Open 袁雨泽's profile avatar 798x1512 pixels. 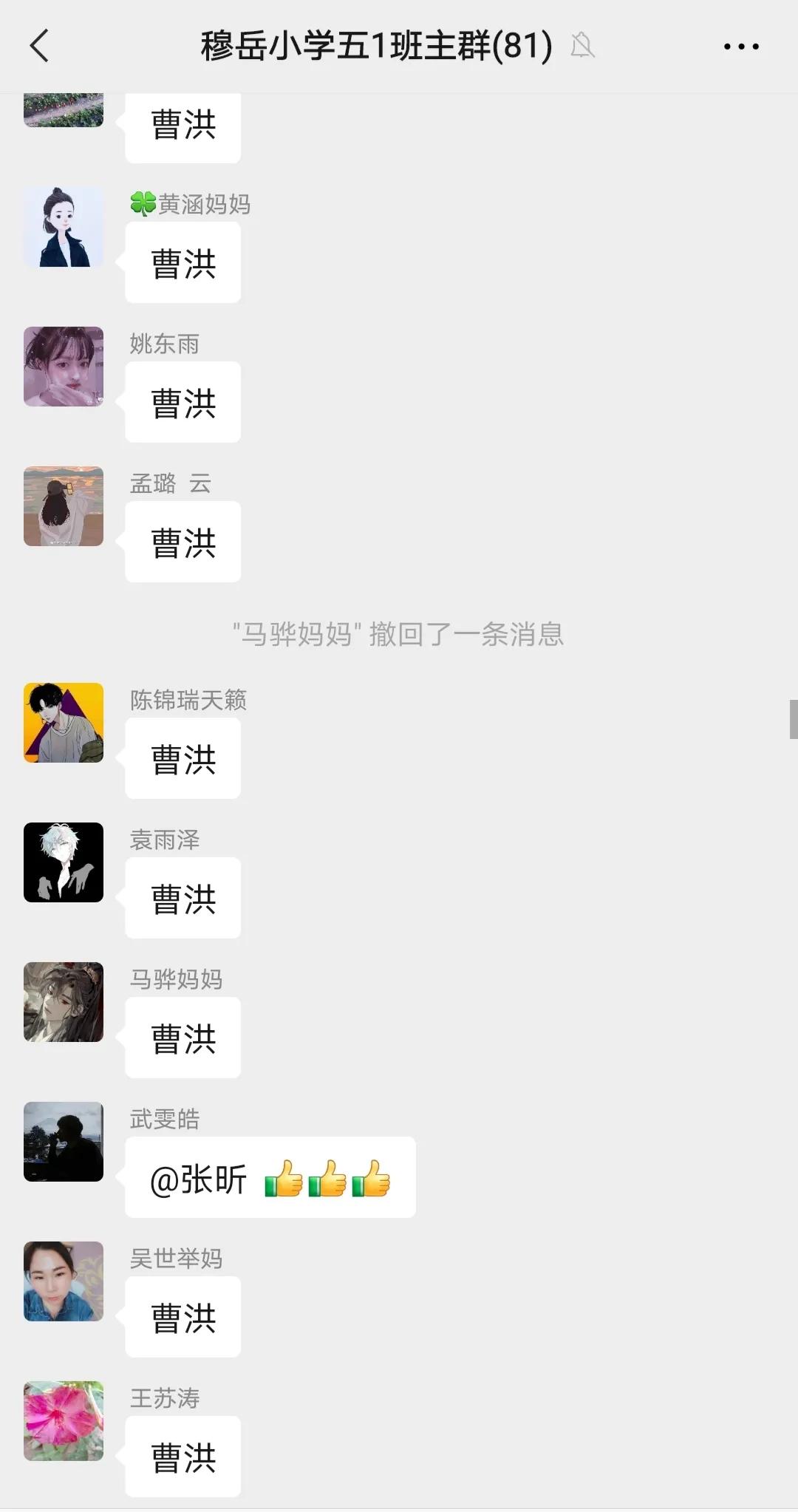64,862
